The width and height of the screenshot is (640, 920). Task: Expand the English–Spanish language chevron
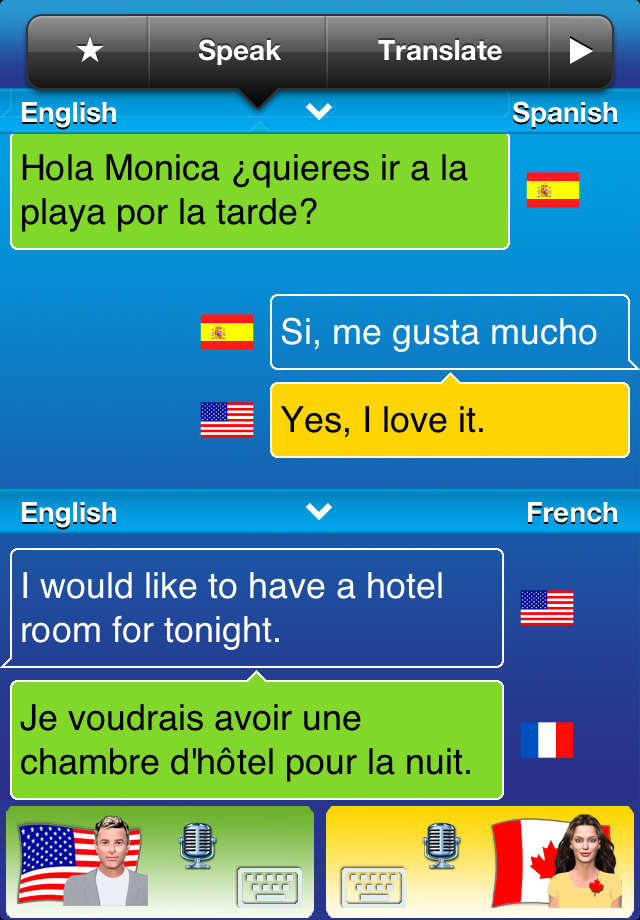pos(319,113)
